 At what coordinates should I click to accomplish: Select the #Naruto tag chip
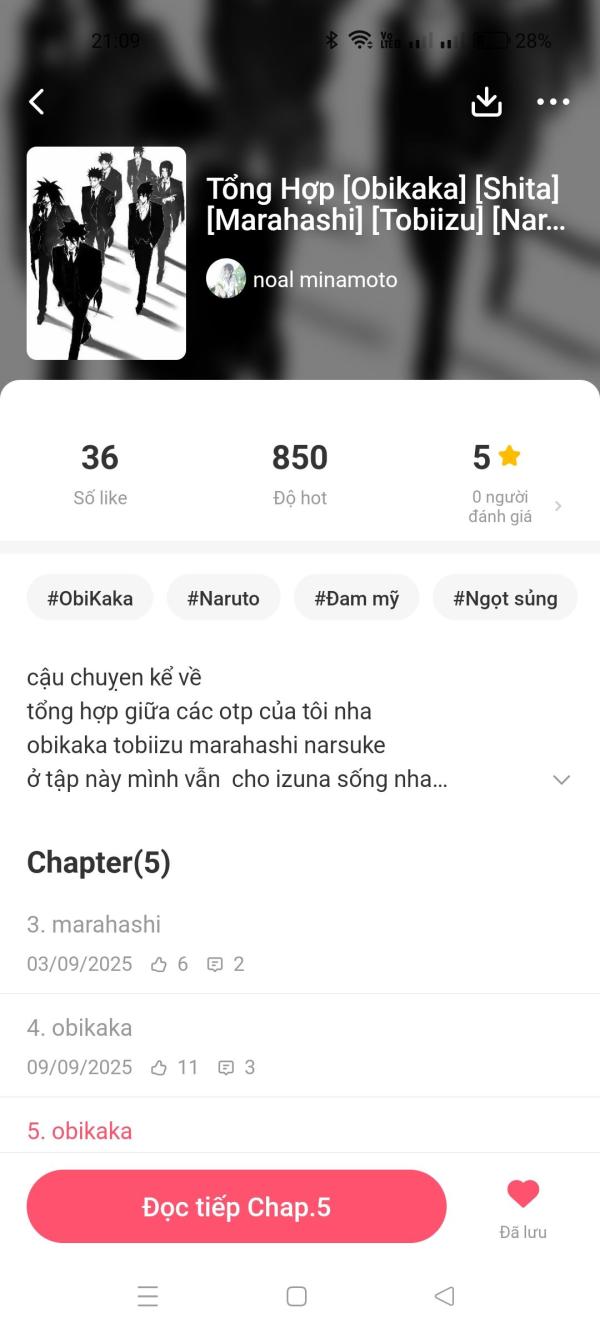pyautogui.click(x=223, y=598)
